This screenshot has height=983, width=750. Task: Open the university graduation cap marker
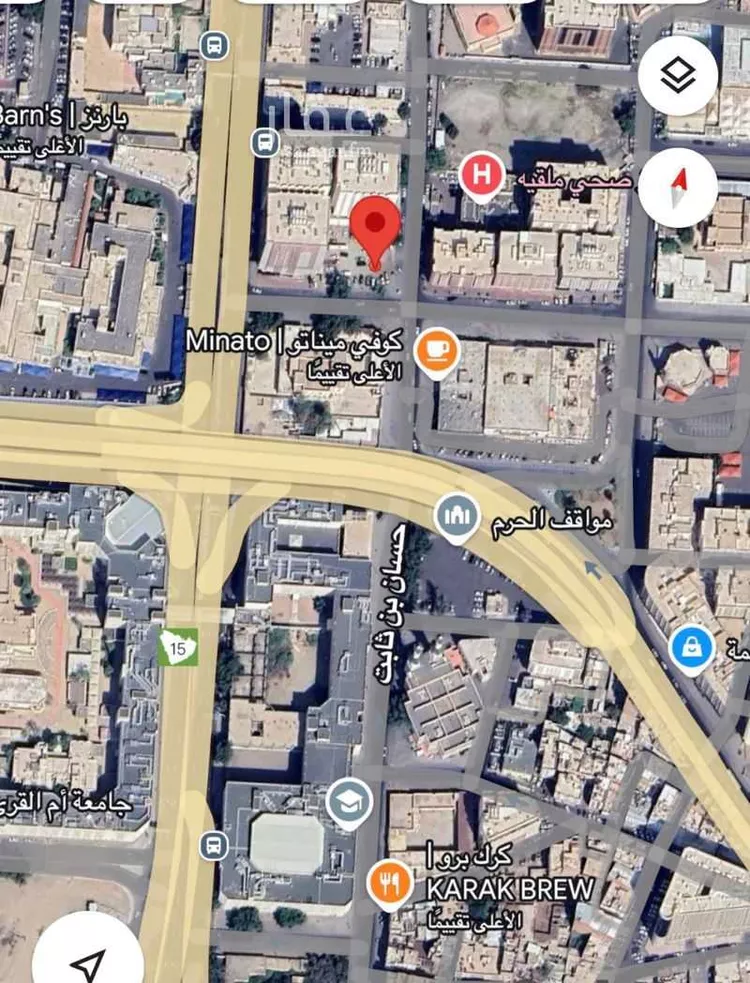[x=348, y=803]
